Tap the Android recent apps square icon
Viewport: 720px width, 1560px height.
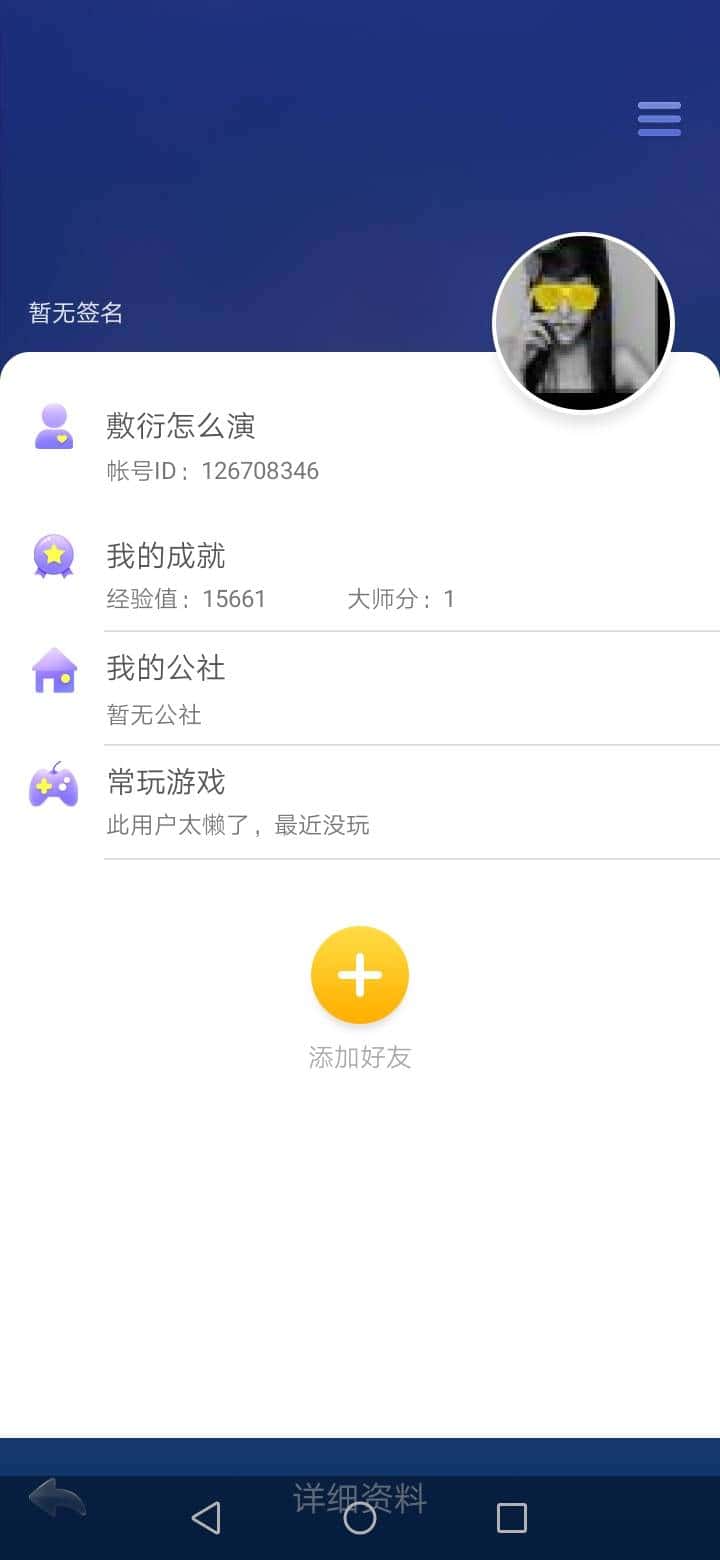(x=511, y=1516)
